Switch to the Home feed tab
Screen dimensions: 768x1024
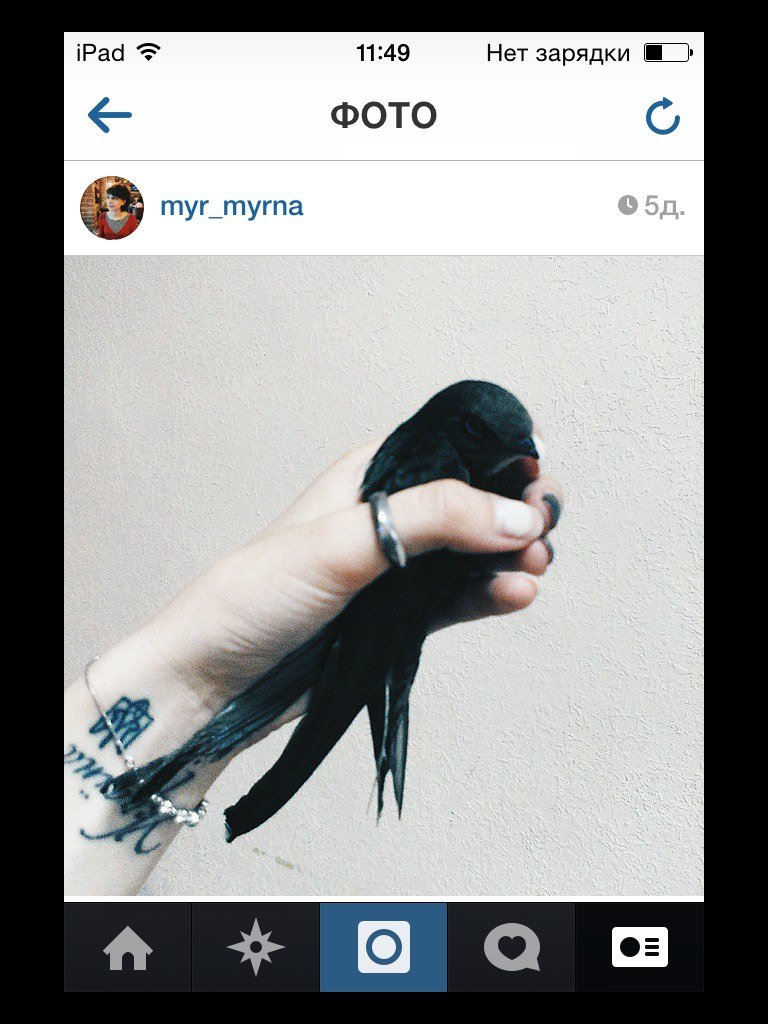tap(128, 947)
